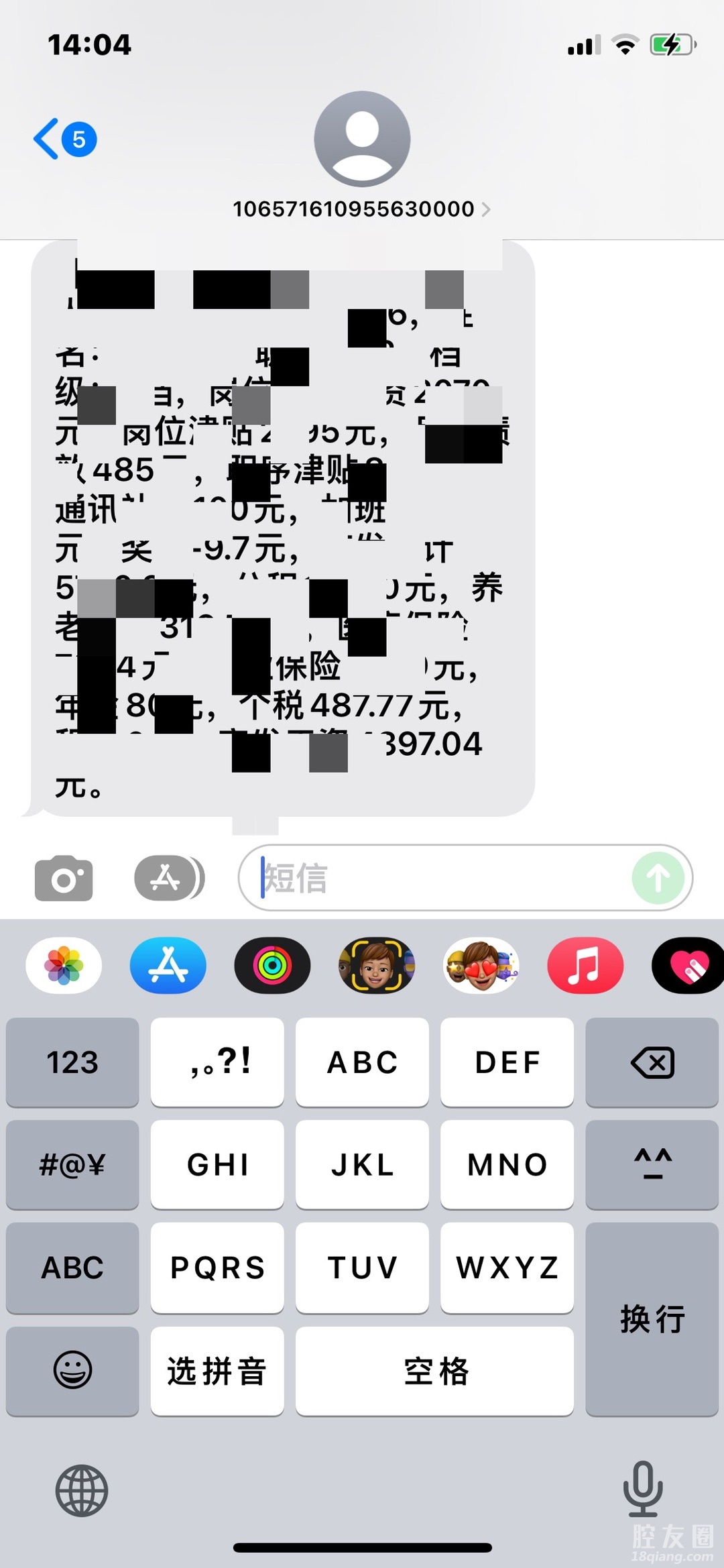Screen dimensions: 724x1568
Task: Tap the 选拼音 key
Action: [x=217, y=1371]
